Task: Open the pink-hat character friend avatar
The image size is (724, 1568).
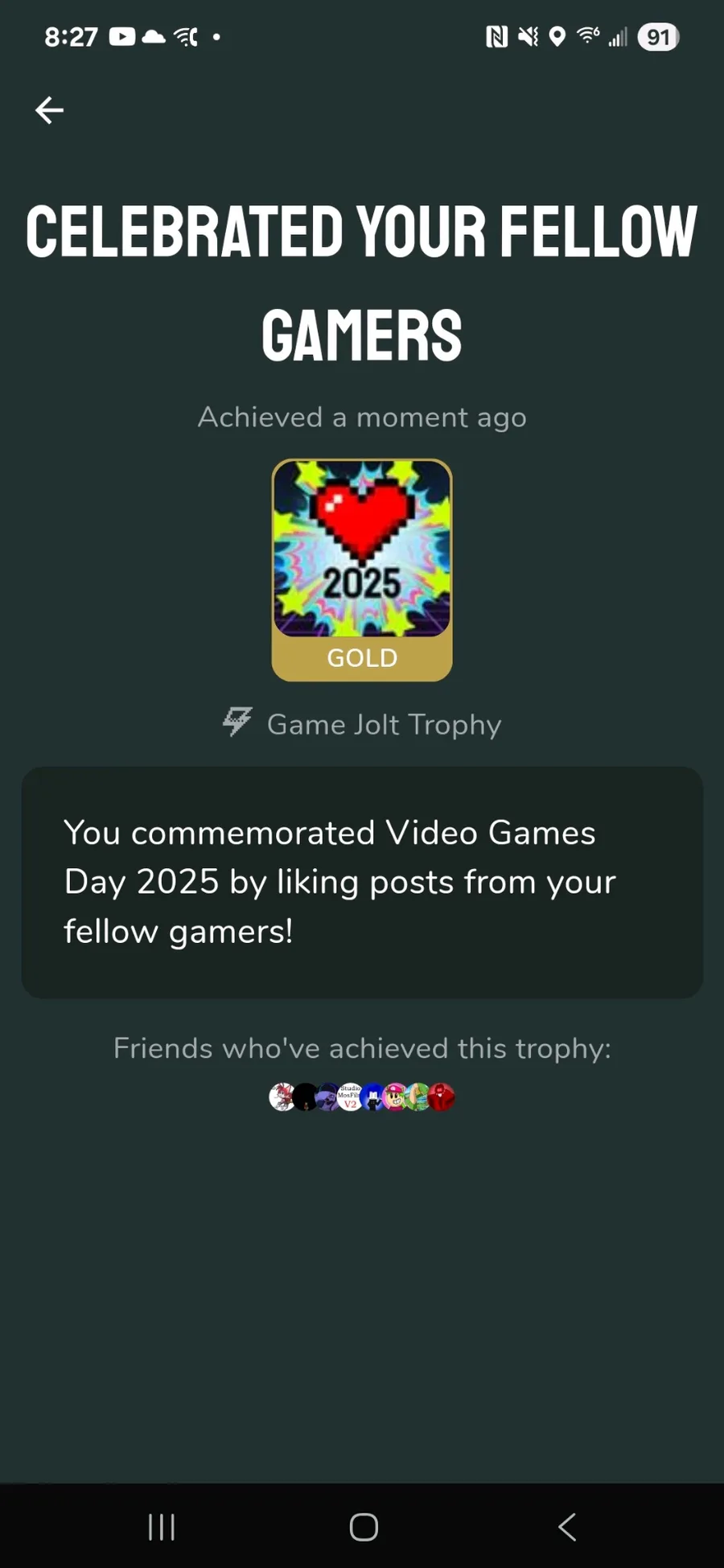Action: [x=395, y=1097]
